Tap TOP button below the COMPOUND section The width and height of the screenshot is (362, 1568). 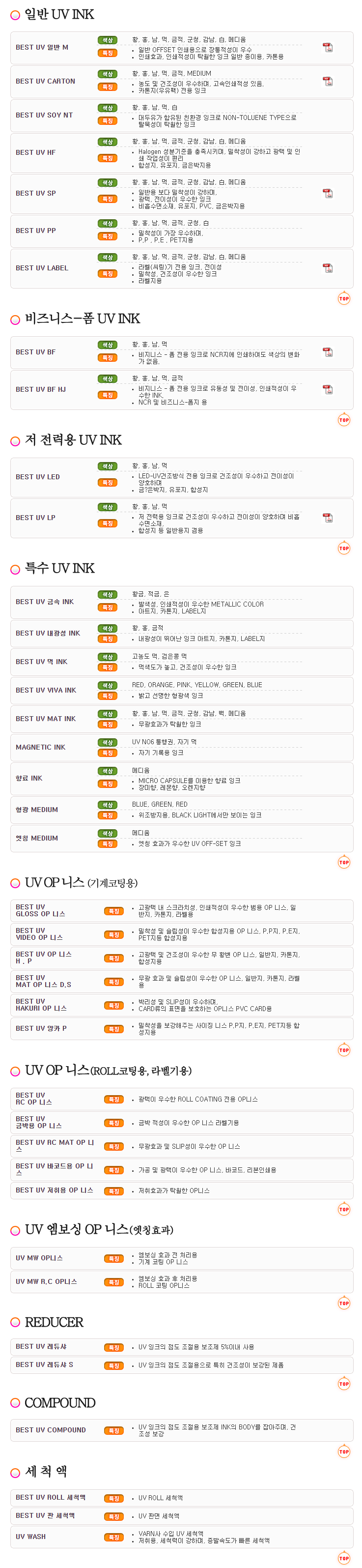pyautogui.click(x=344, y=1452)
